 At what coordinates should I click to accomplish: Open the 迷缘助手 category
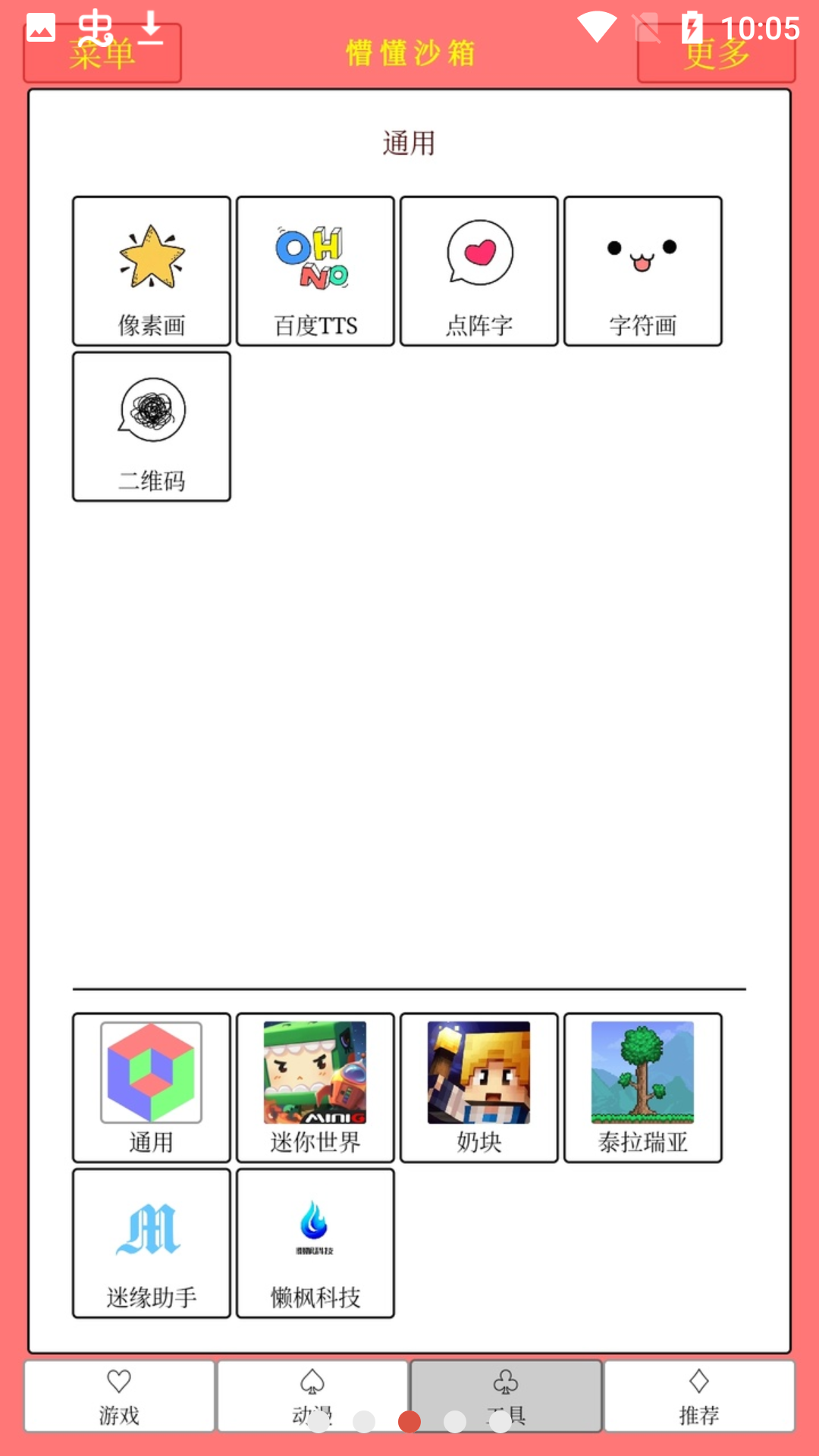click(x=152, y=1244)
